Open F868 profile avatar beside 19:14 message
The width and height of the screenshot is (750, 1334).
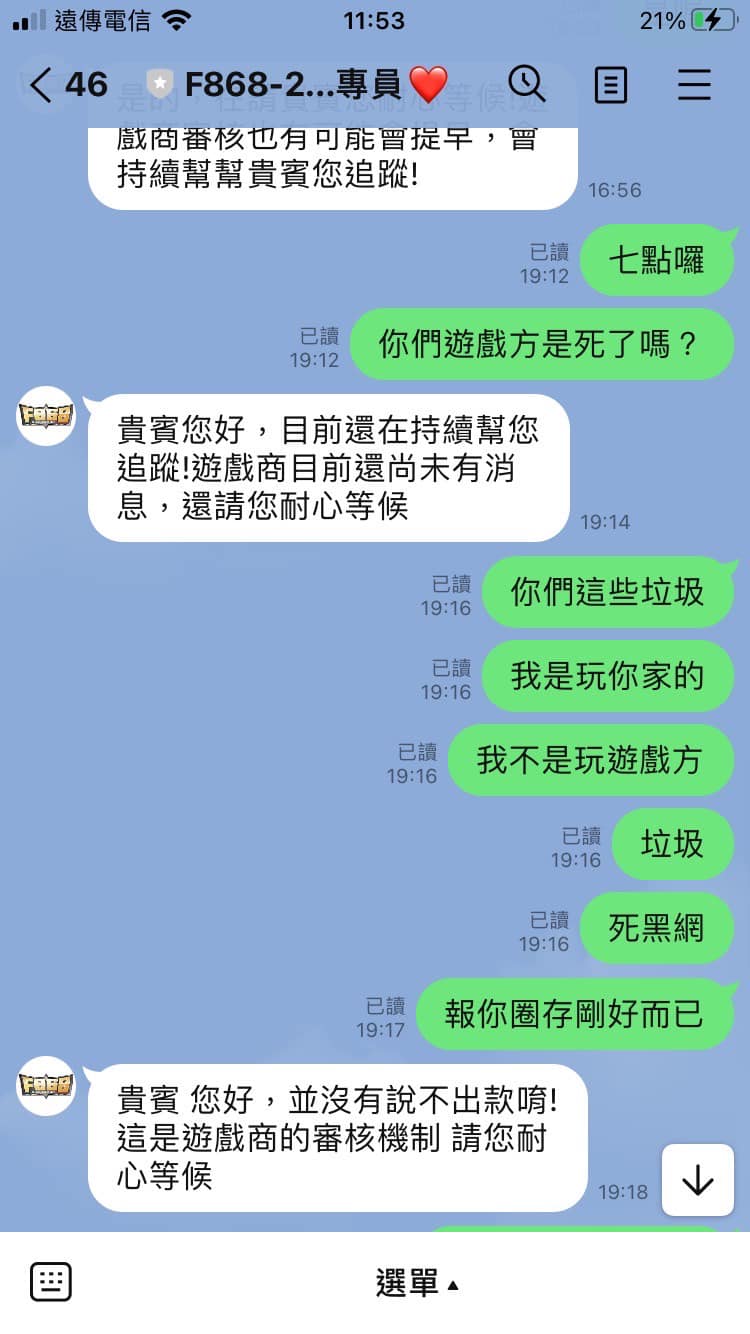coord(46,415)
